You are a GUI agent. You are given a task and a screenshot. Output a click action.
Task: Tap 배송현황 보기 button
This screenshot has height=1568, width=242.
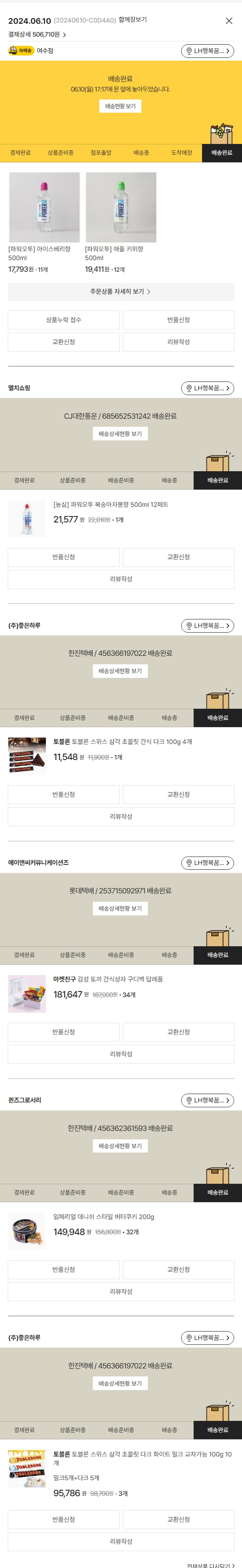(x=120, y=106)
